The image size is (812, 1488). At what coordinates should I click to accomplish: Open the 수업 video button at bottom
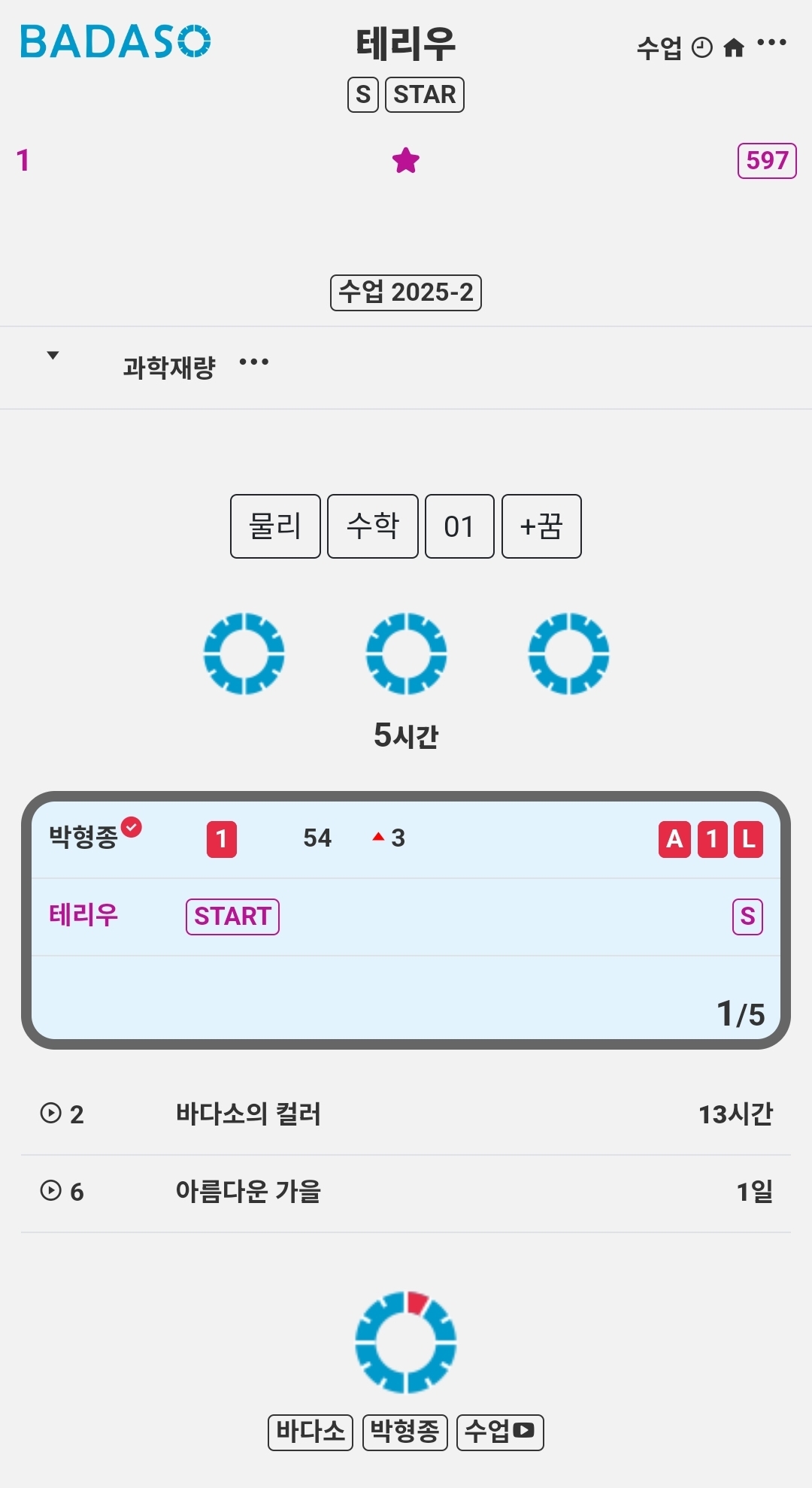click(500, 1432)
